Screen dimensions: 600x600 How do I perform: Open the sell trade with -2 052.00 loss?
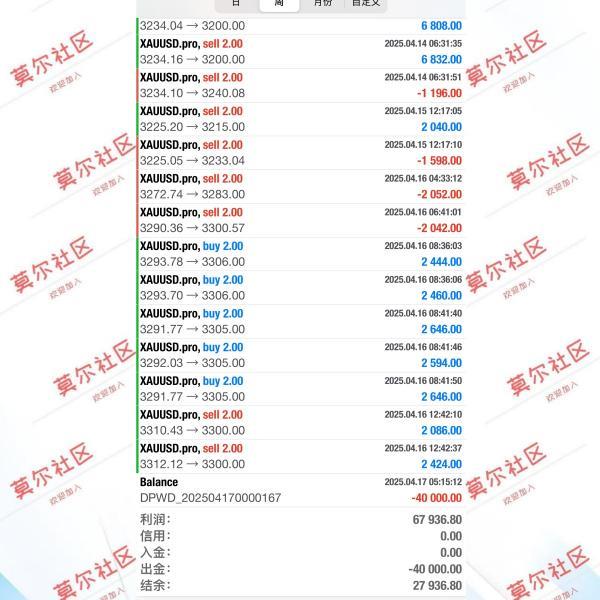[300, 187]
